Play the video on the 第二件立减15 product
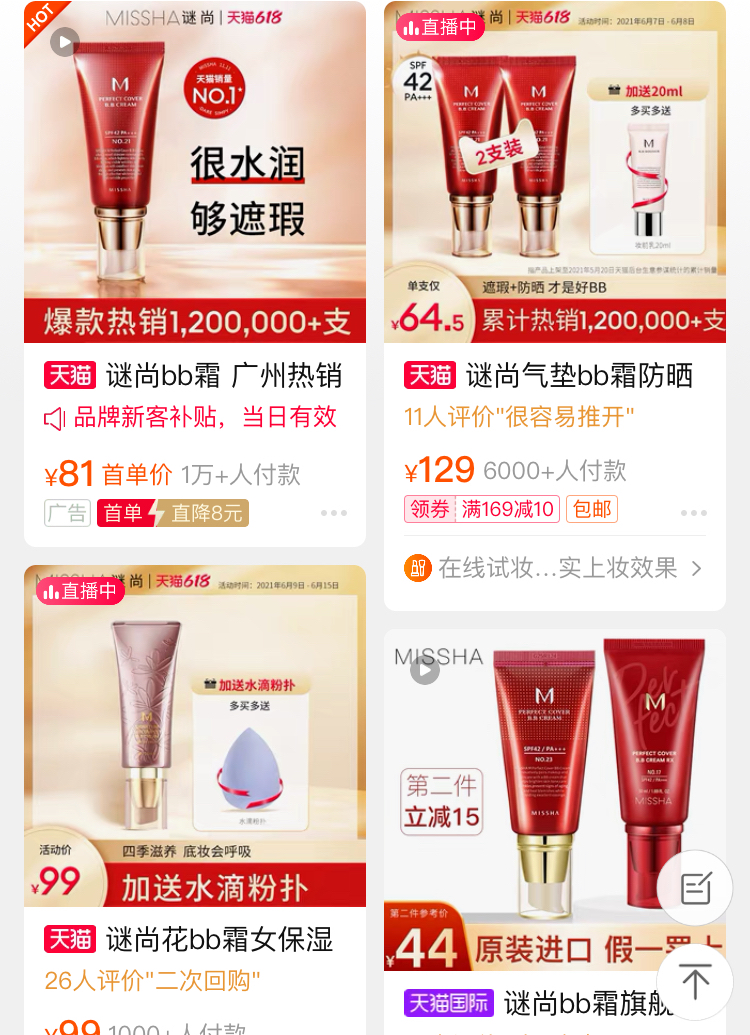The width and height of the screenshot is (750, 1035). [x=425, y=671]
